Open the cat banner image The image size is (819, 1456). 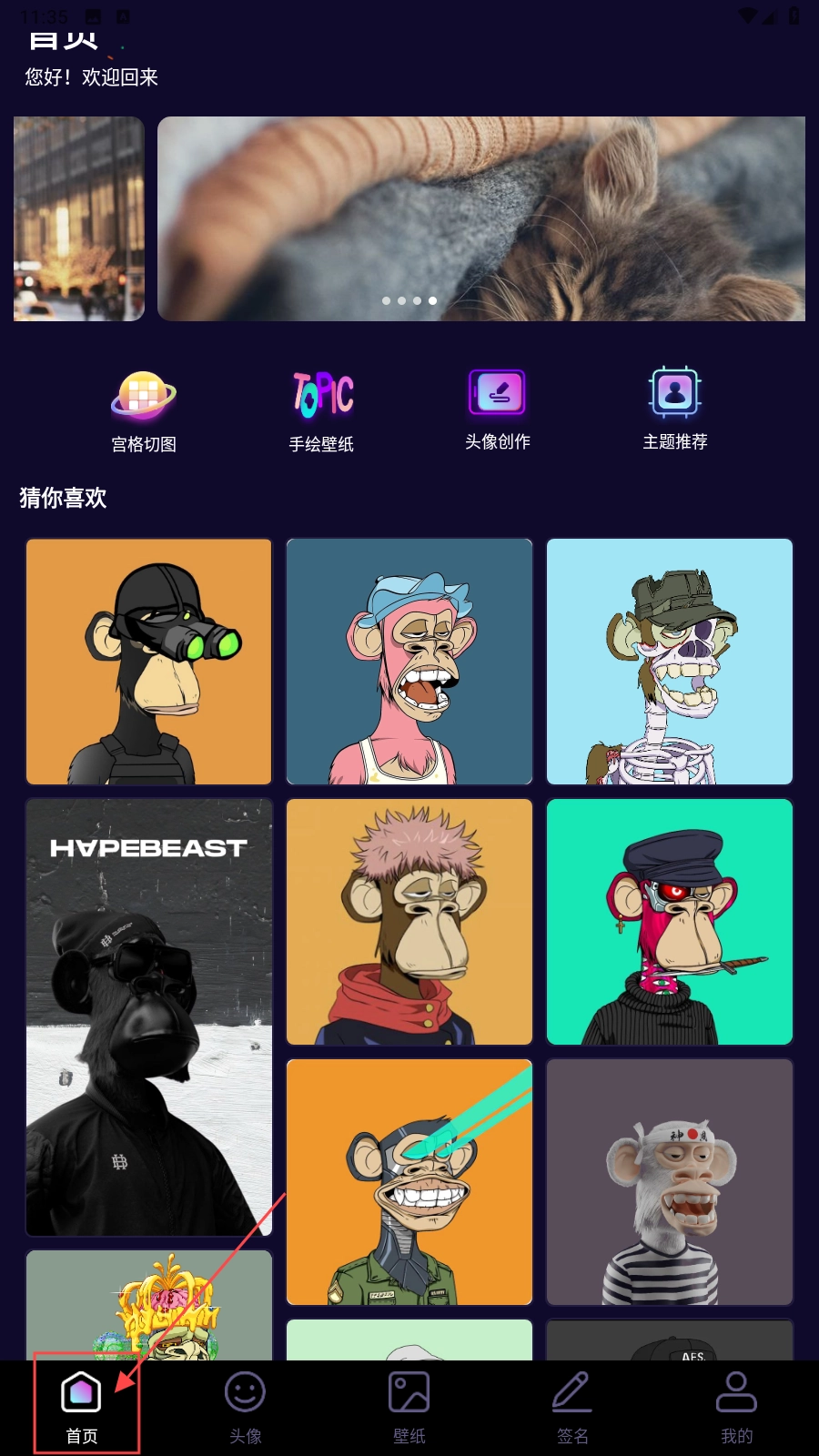(x=480, y=218)
